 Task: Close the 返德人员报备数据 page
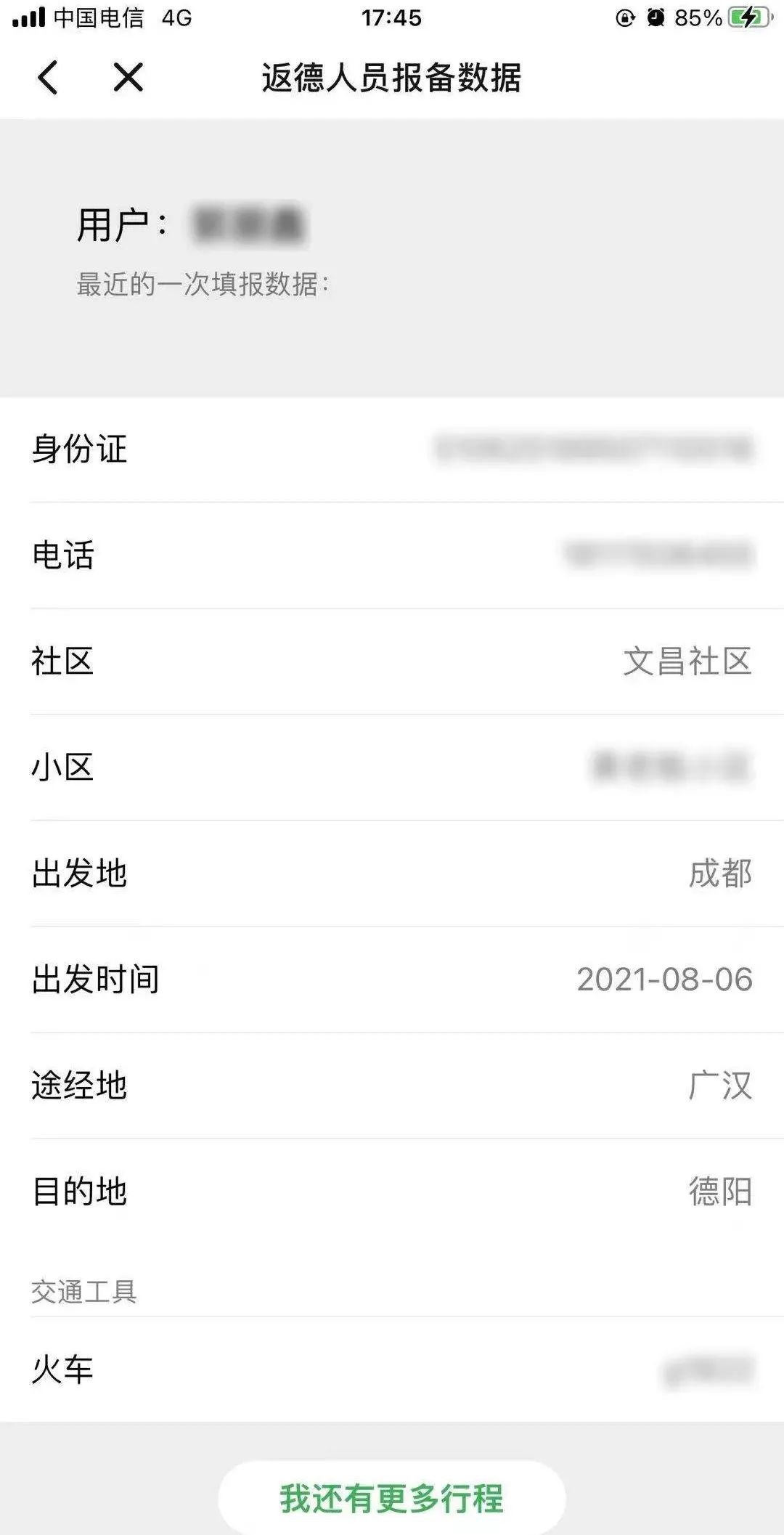point(128,78)
